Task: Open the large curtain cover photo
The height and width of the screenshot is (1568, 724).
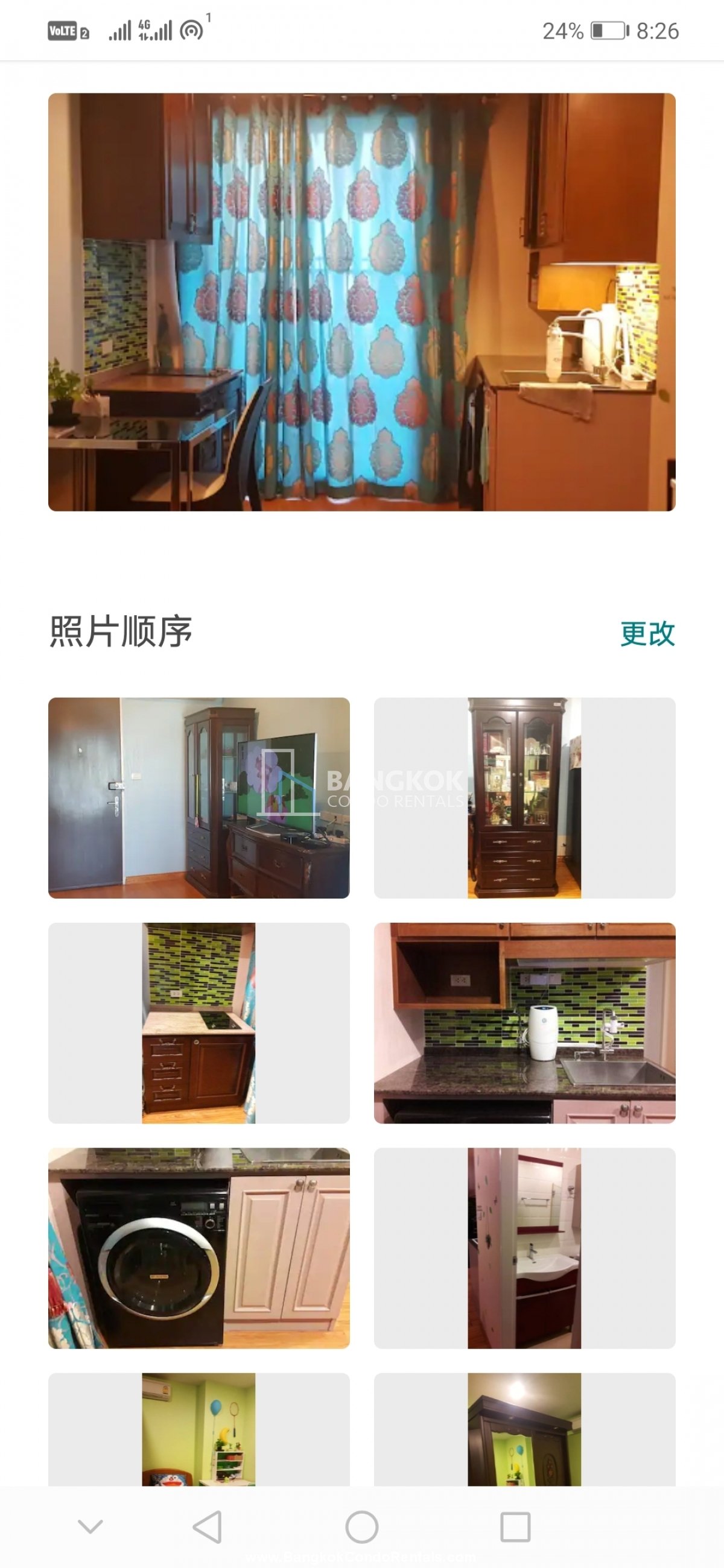Action: pos(361,302)
